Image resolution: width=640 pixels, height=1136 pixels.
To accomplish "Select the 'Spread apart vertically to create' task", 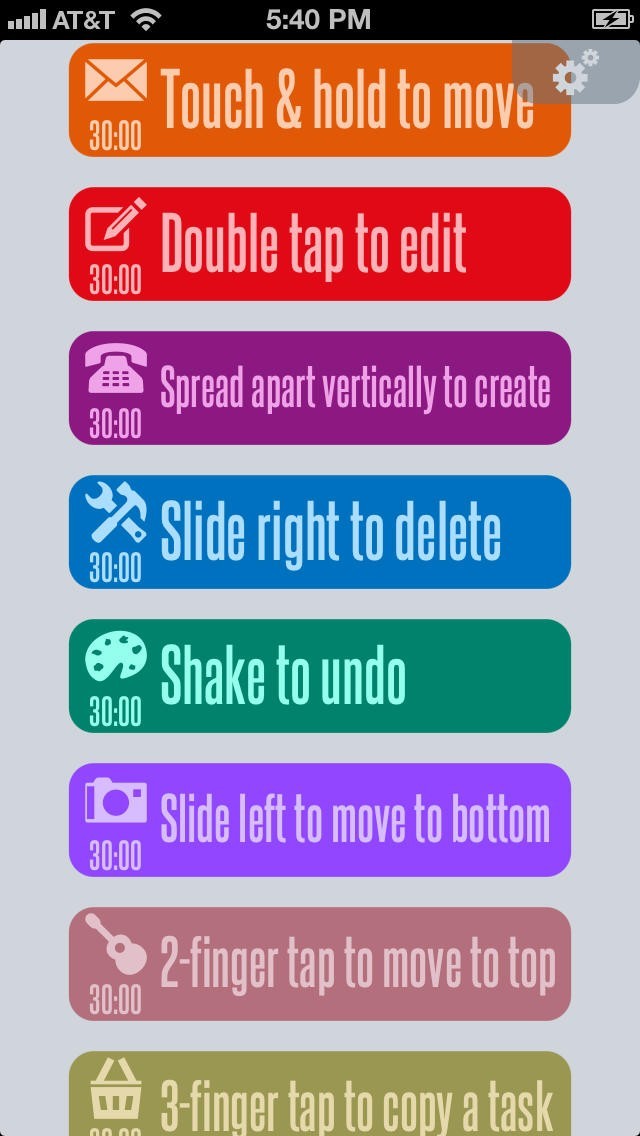I will click(320, 388).
